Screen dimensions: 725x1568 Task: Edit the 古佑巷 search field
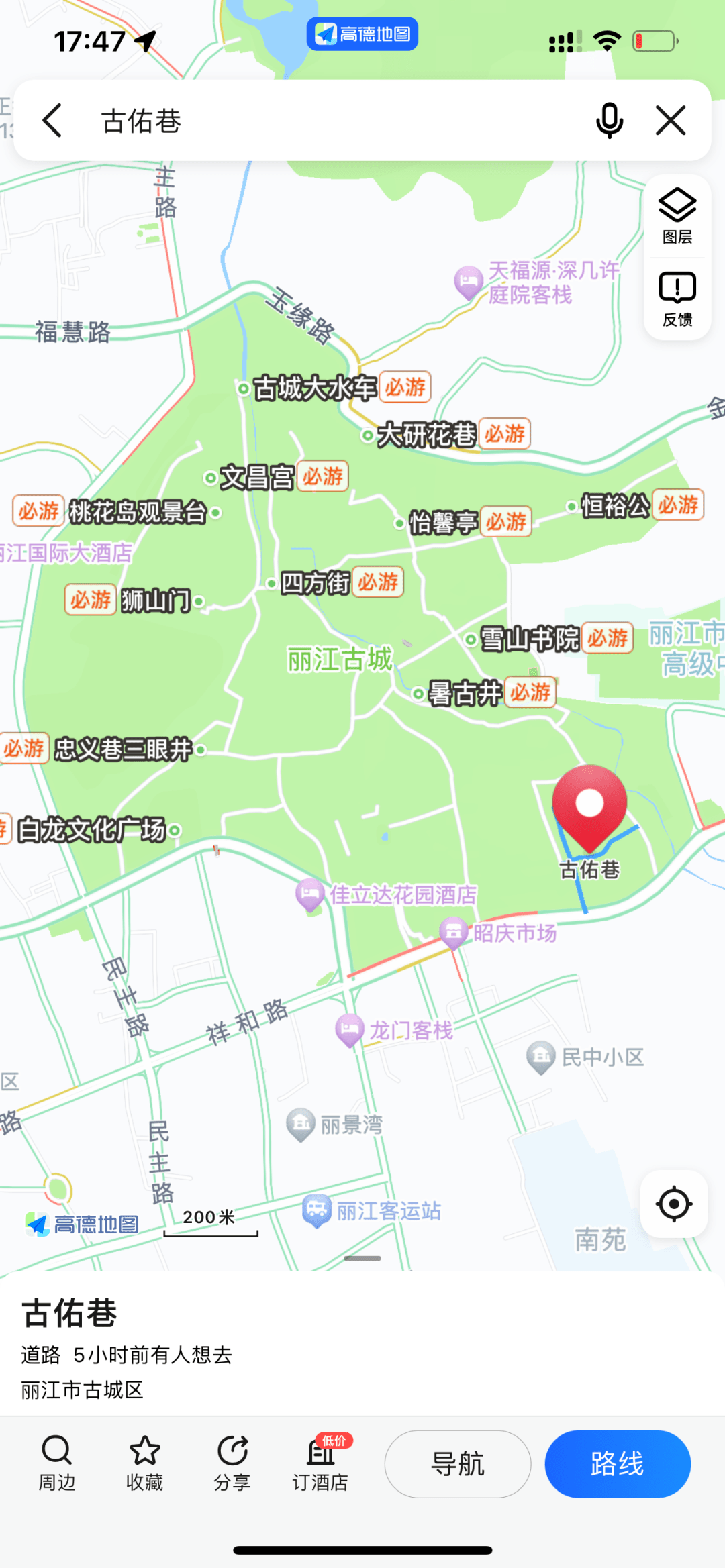(322, 121)
